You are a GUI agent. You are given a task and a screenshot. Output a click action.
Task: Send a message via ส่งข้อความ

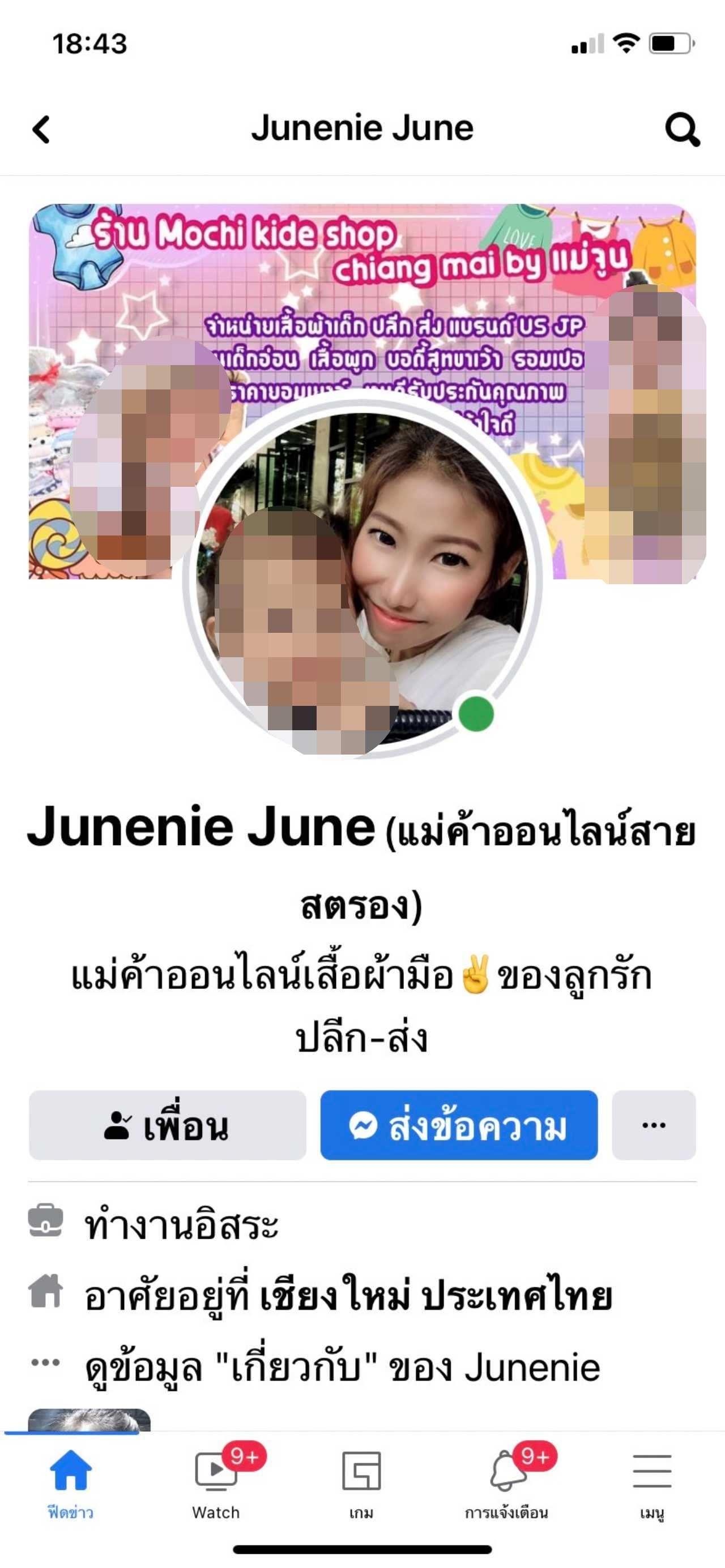pyautogui.click(x=459, y=1125)
